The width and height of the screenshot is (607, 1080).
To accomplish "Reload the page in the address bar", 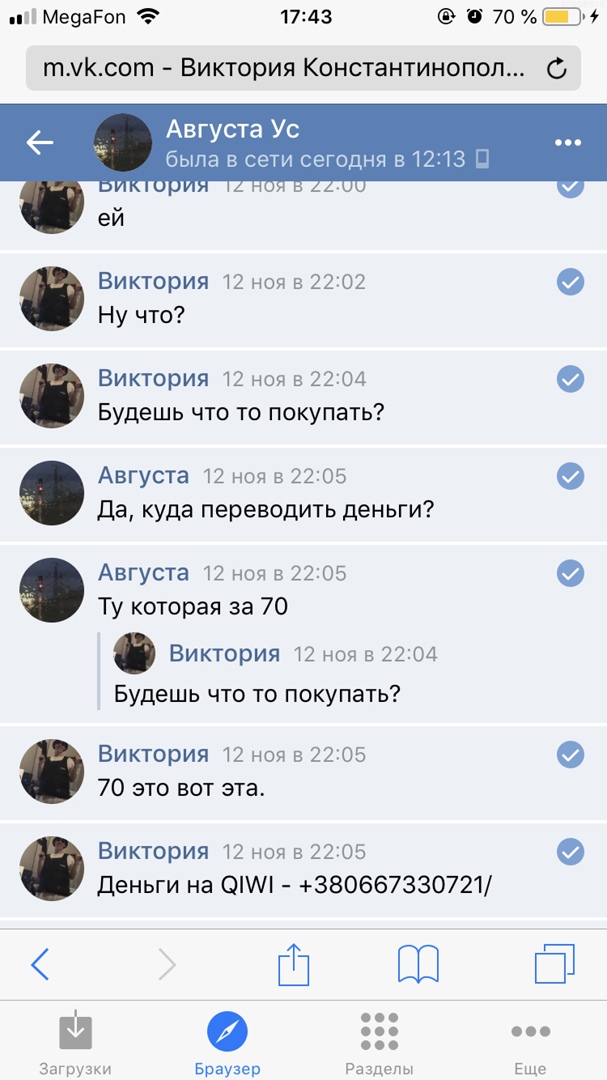I will 557,69.
